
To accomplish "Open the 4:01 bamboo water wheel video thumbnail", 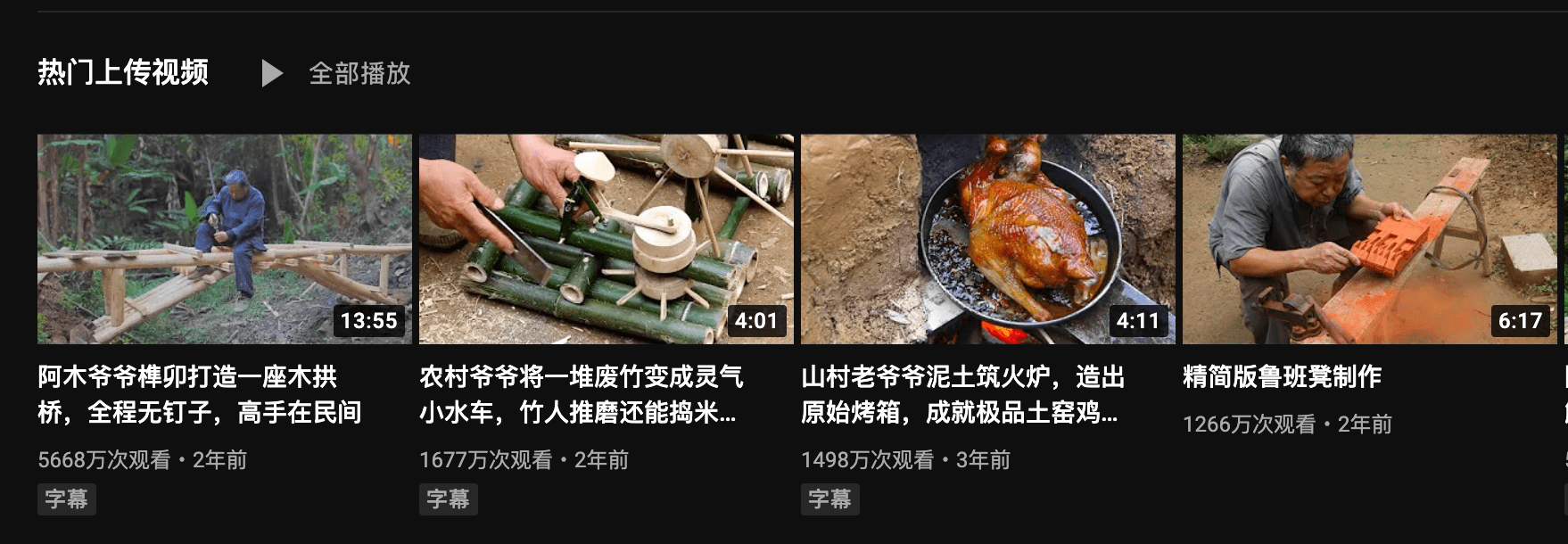I will click(x=606, y=238).
